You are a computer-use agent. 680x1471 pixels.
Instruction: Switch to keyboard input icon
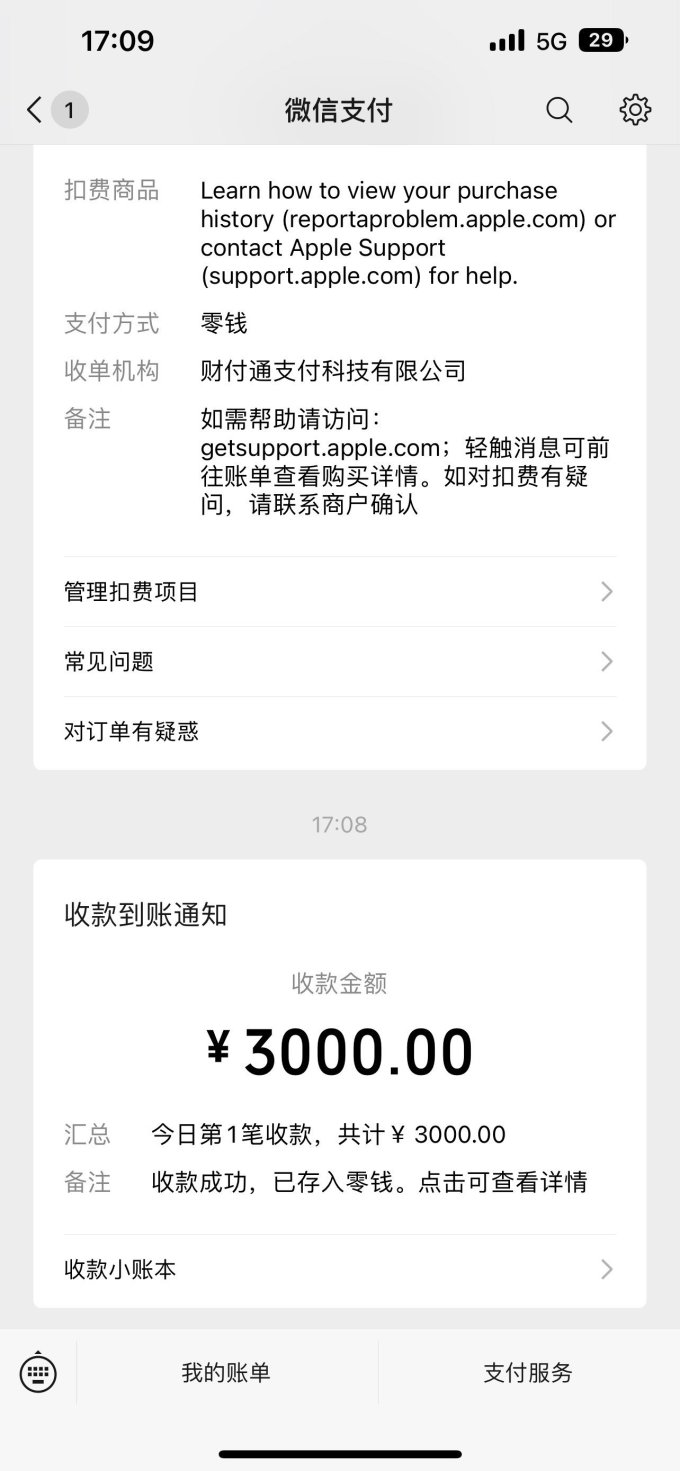[x=38, y=1373]
